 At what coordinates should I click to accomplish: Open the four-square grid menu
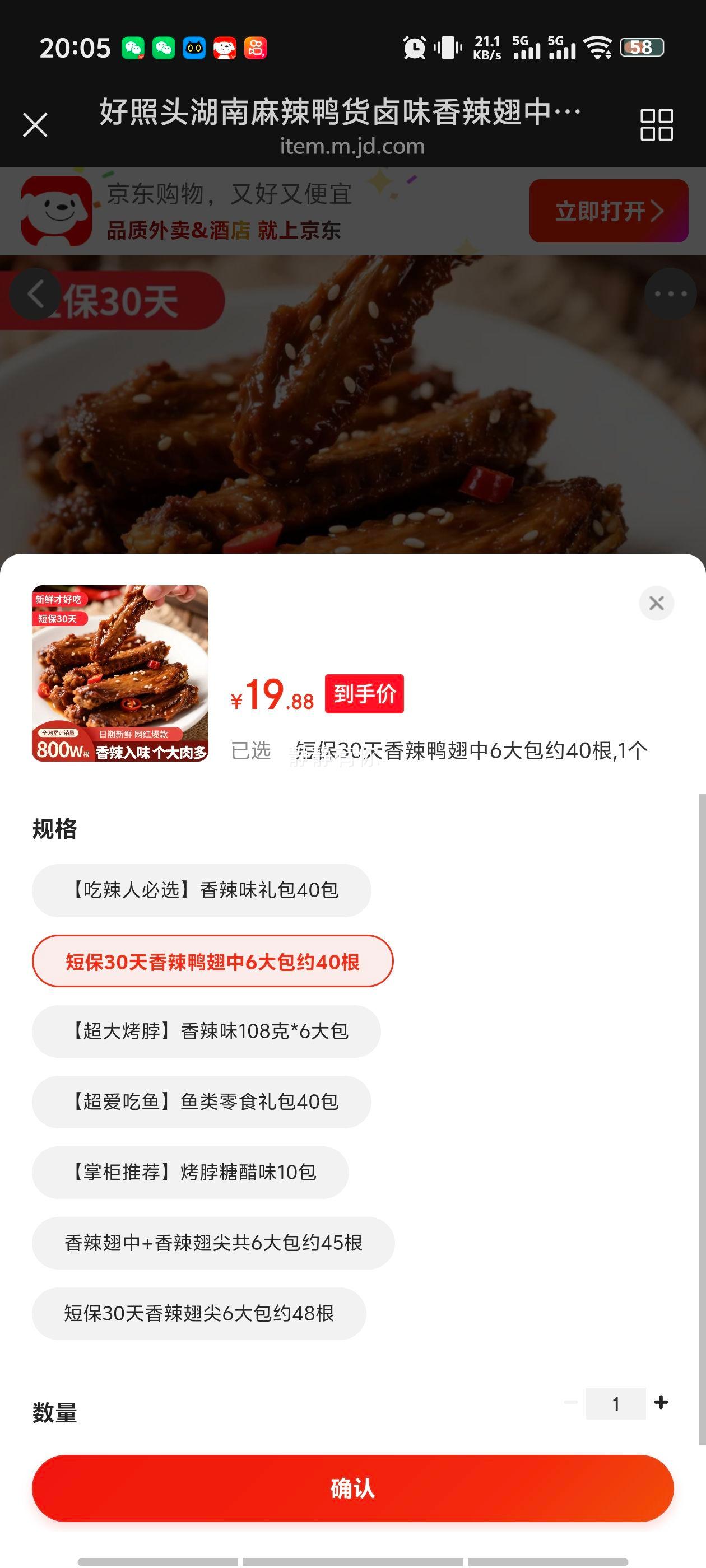656,125
